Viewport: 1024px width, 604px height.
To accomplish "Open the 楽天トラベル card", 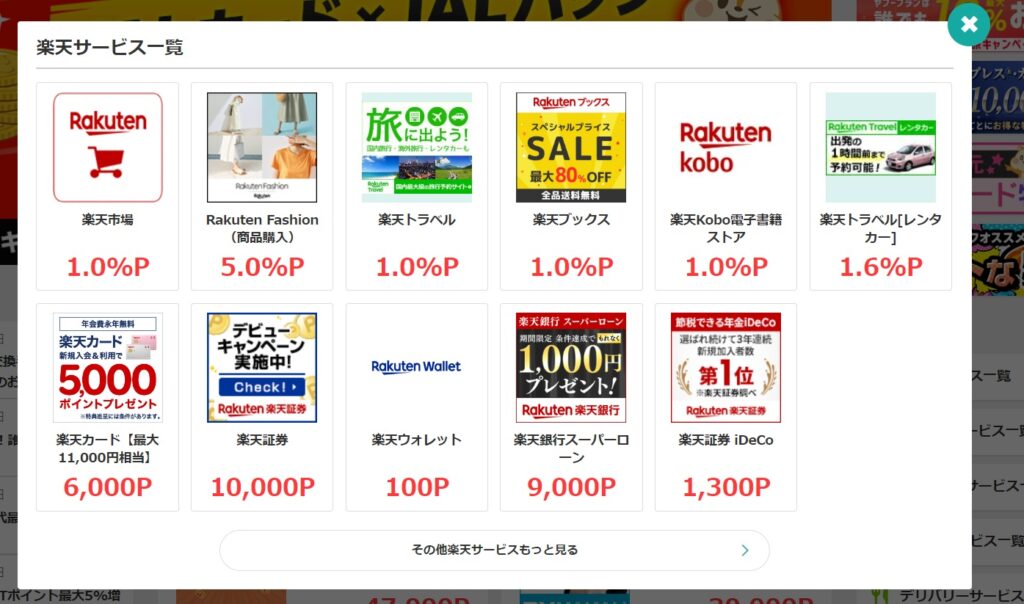I will (417, 186).
